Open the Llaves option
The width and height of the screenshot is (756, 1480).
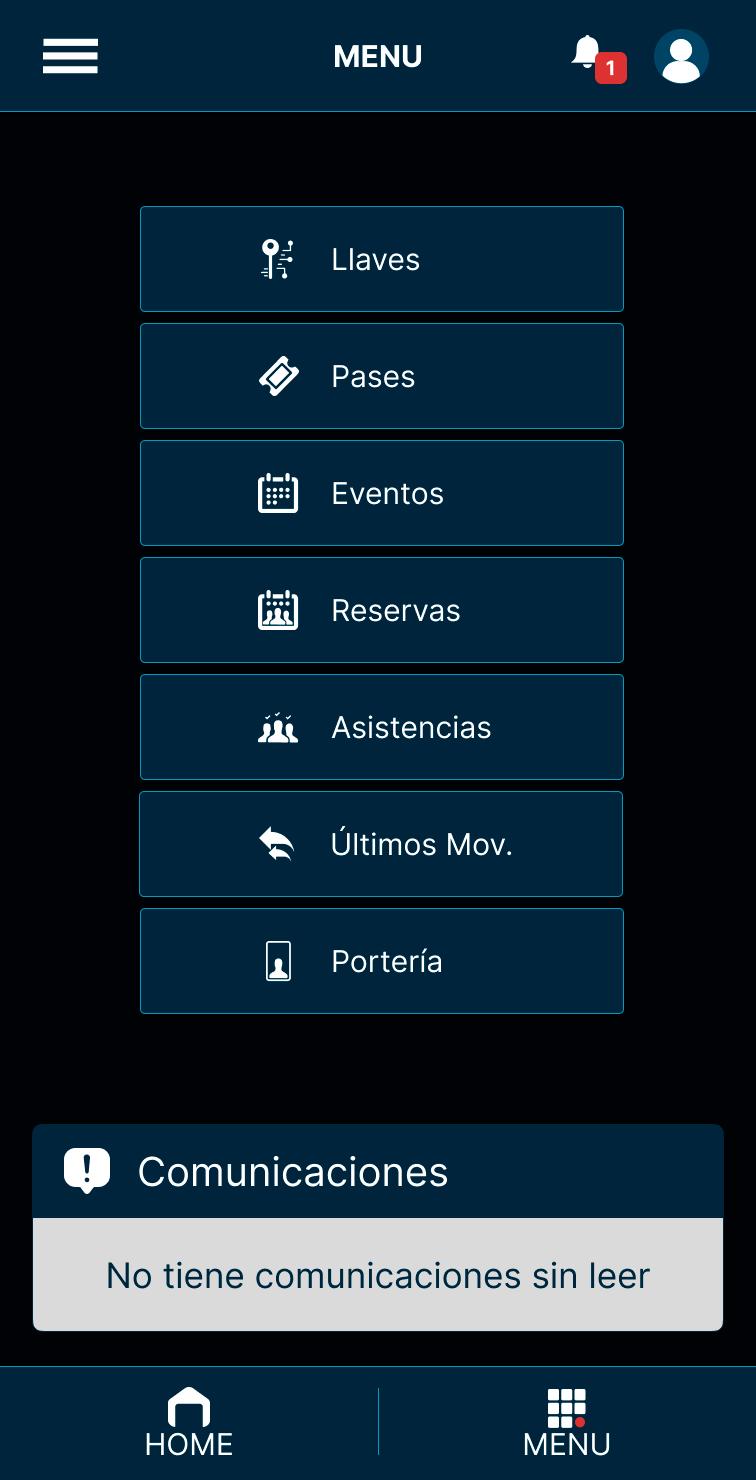coord(381,259)
